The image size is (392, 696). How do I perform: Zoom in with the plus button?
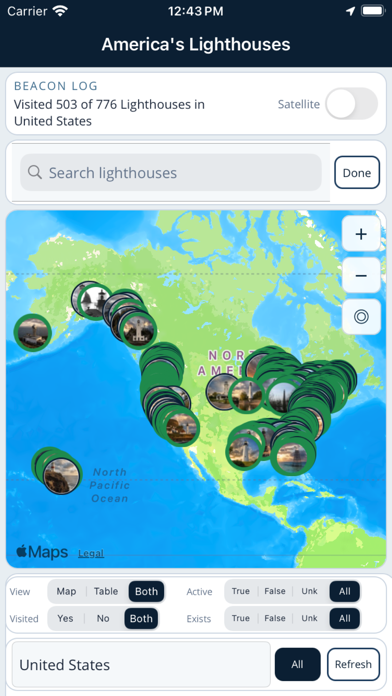tap(361, 234)
